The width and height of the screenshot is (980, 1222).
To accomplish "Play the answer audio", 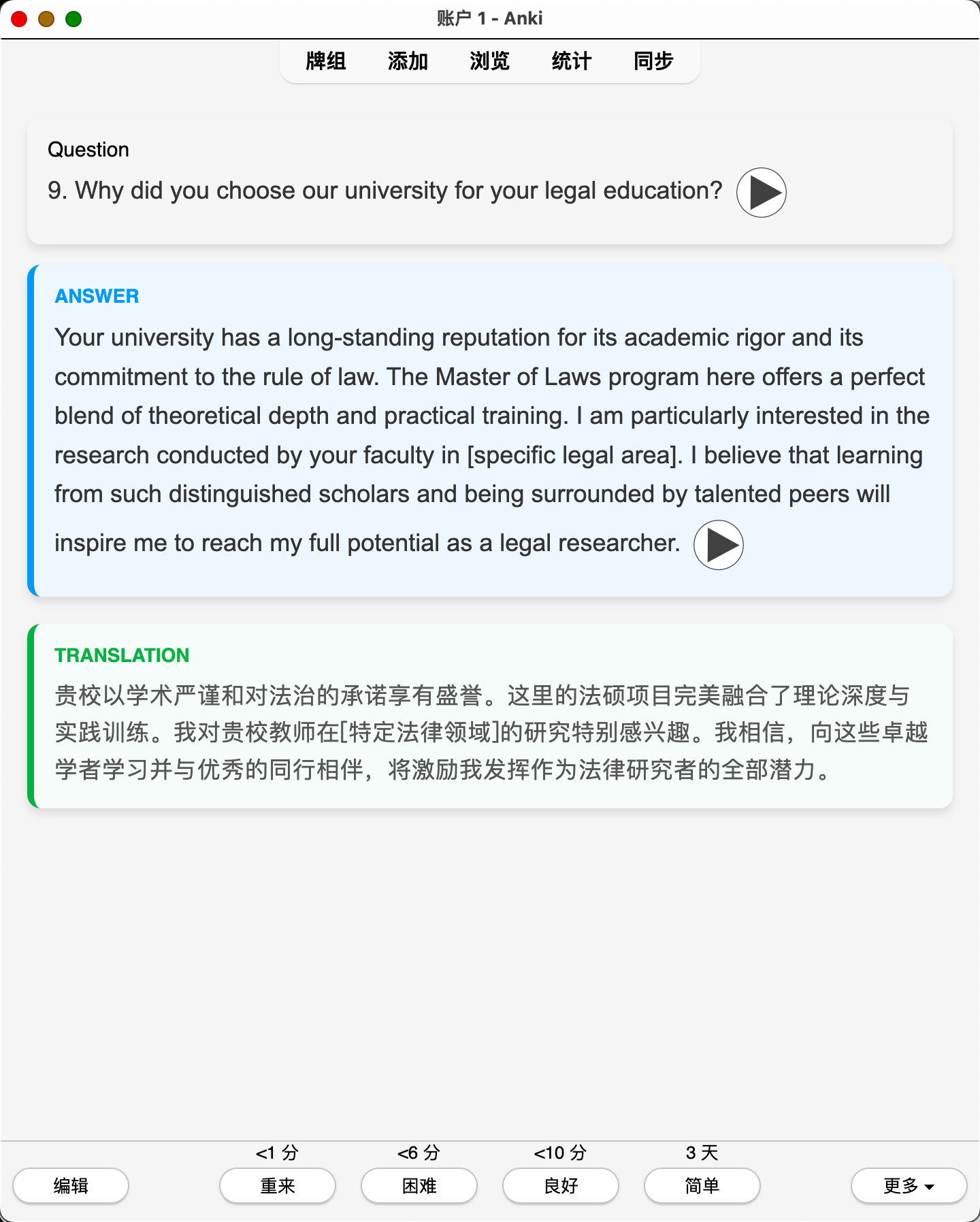I will click(x=718, y=545).
